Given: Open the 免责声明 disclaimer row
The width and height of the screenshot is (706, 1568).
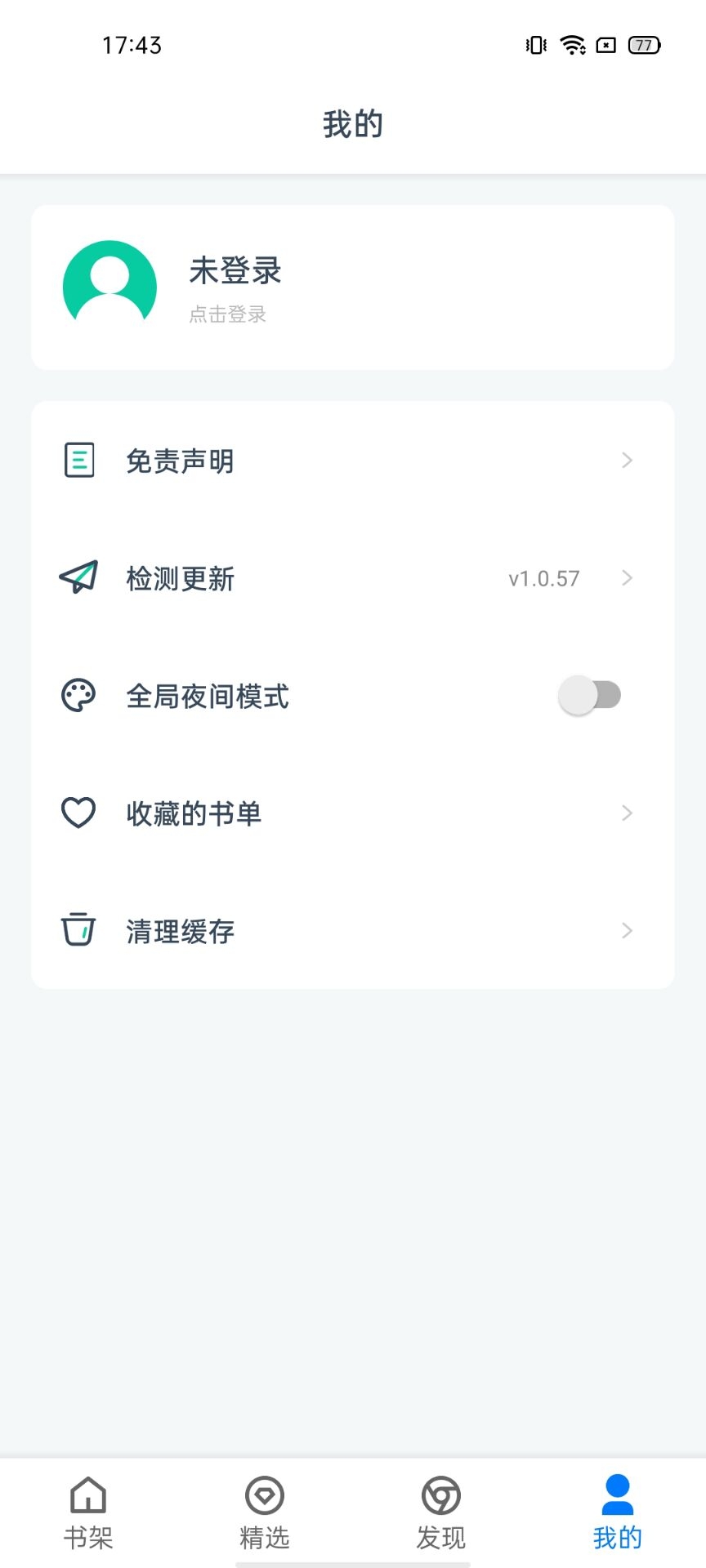Looking at the screenshot, I should click(x=353, y=461).
